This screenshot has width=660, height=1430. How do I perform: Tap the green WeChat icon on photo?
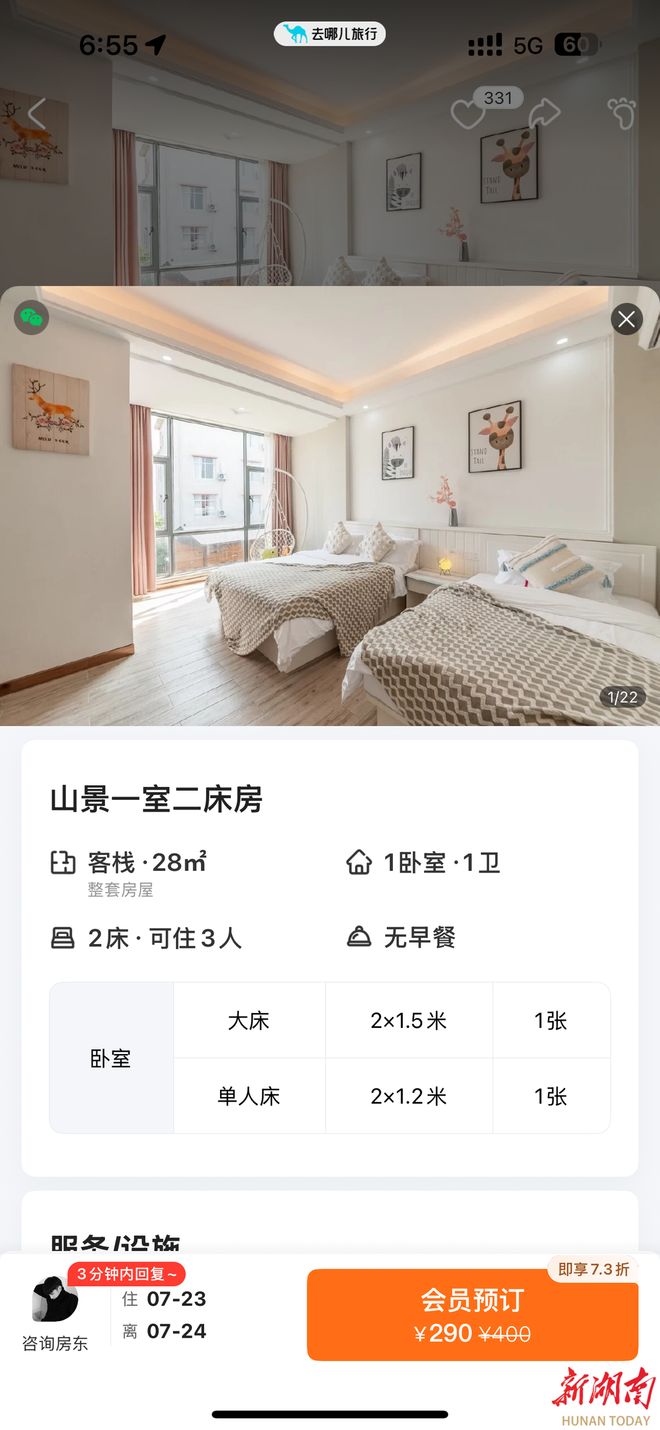32,318
